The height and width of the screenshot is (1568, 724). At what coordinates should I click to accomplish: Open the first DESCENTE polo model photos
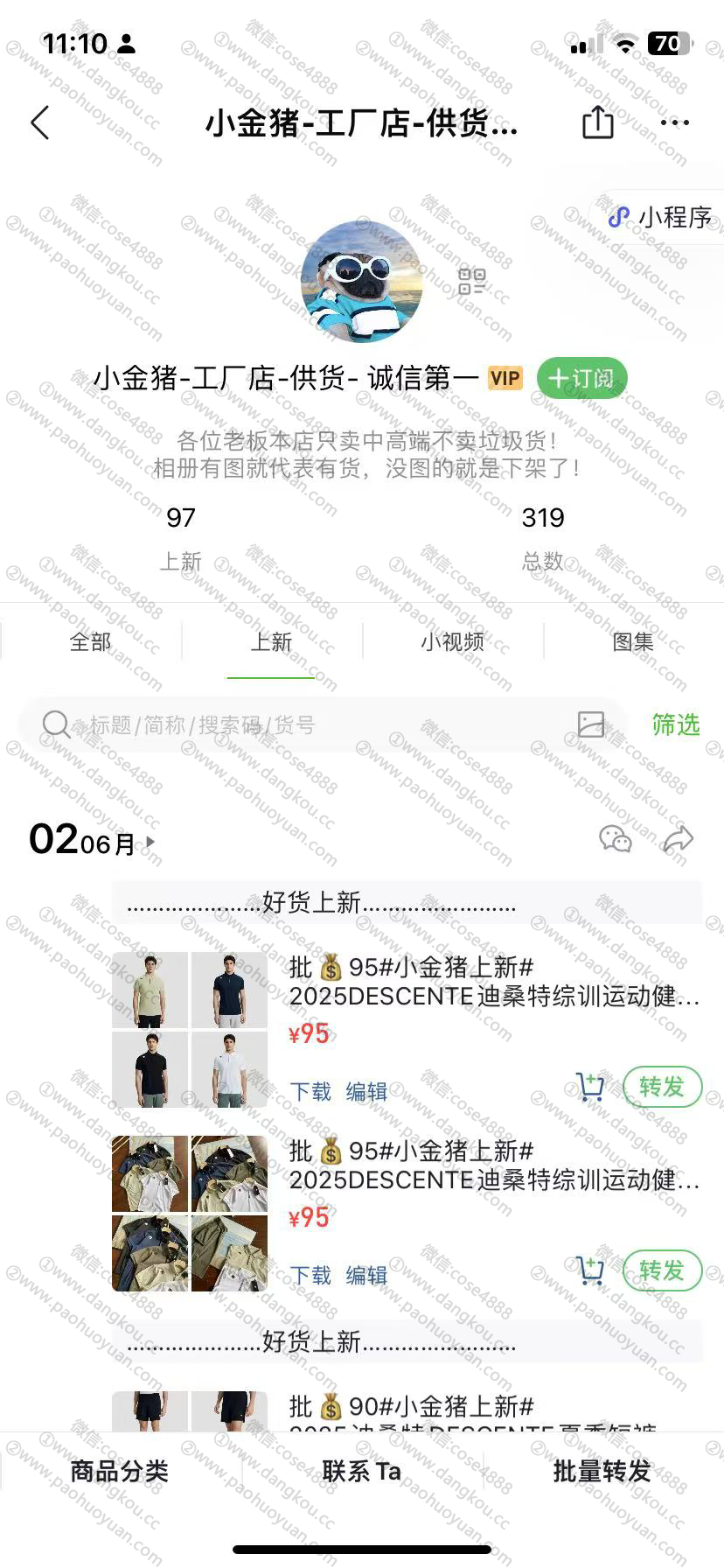coord(190,1029)
